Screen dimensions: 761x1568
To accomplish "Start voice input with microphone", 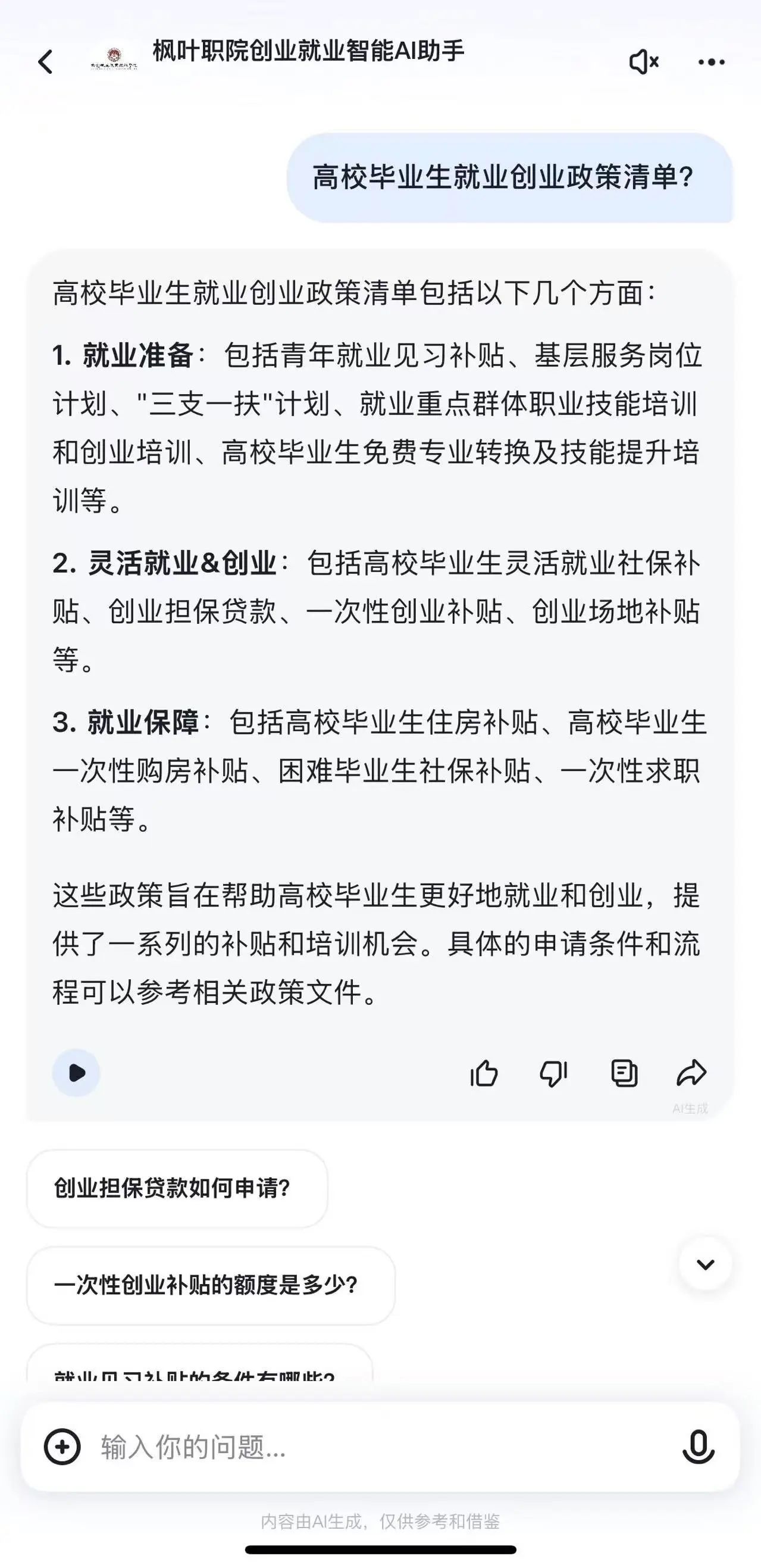I will pos(699,1447).
